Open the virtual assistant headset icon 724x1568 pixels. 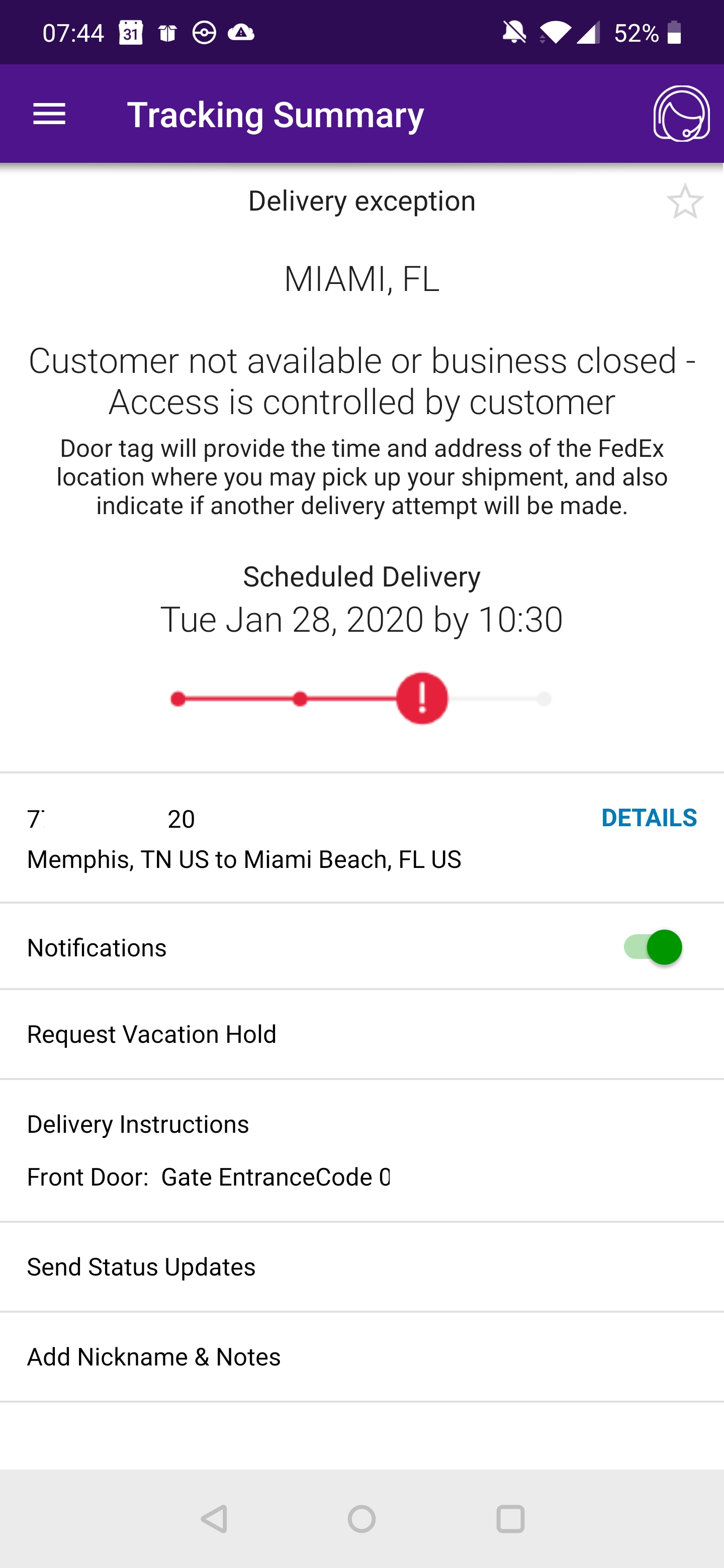[681, 114]
